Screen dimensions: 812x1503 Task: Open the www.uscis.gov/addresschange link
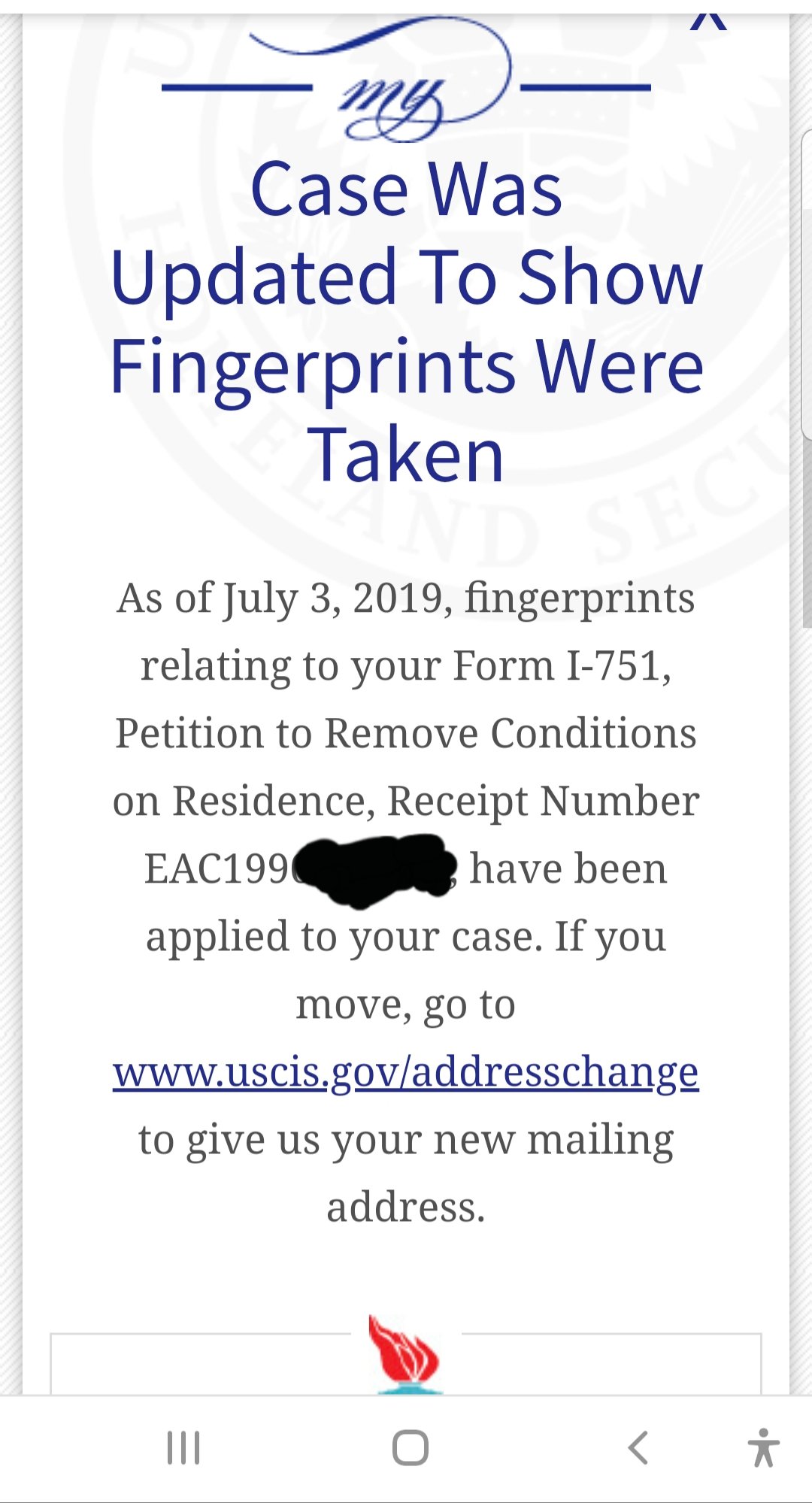[406, 1072]
